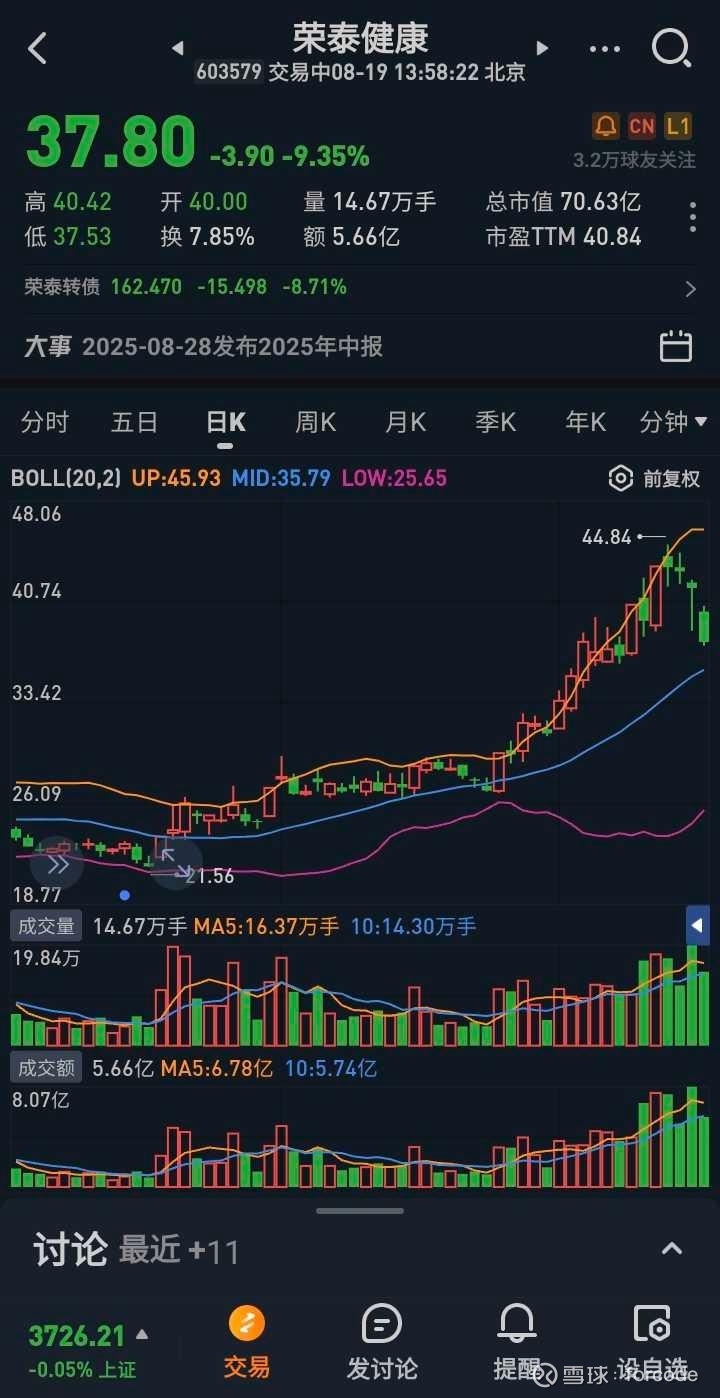Select the 季K chart tab
The width and height of the screenshot is (720, 1398).
click(x=495, y=422)
